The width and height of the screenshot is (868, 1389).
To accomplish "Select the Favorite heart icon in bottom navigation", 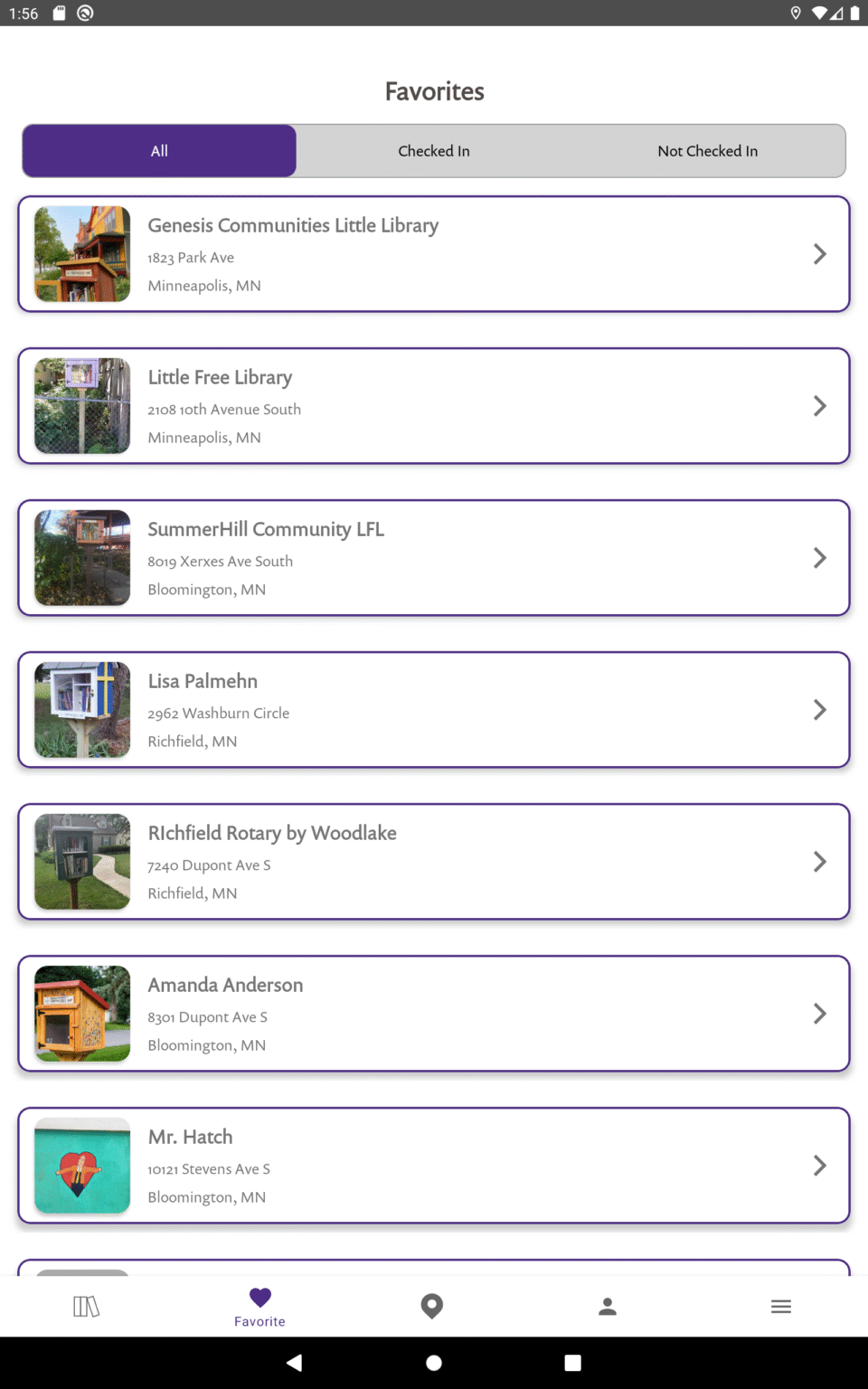I will click(259, 1297).
